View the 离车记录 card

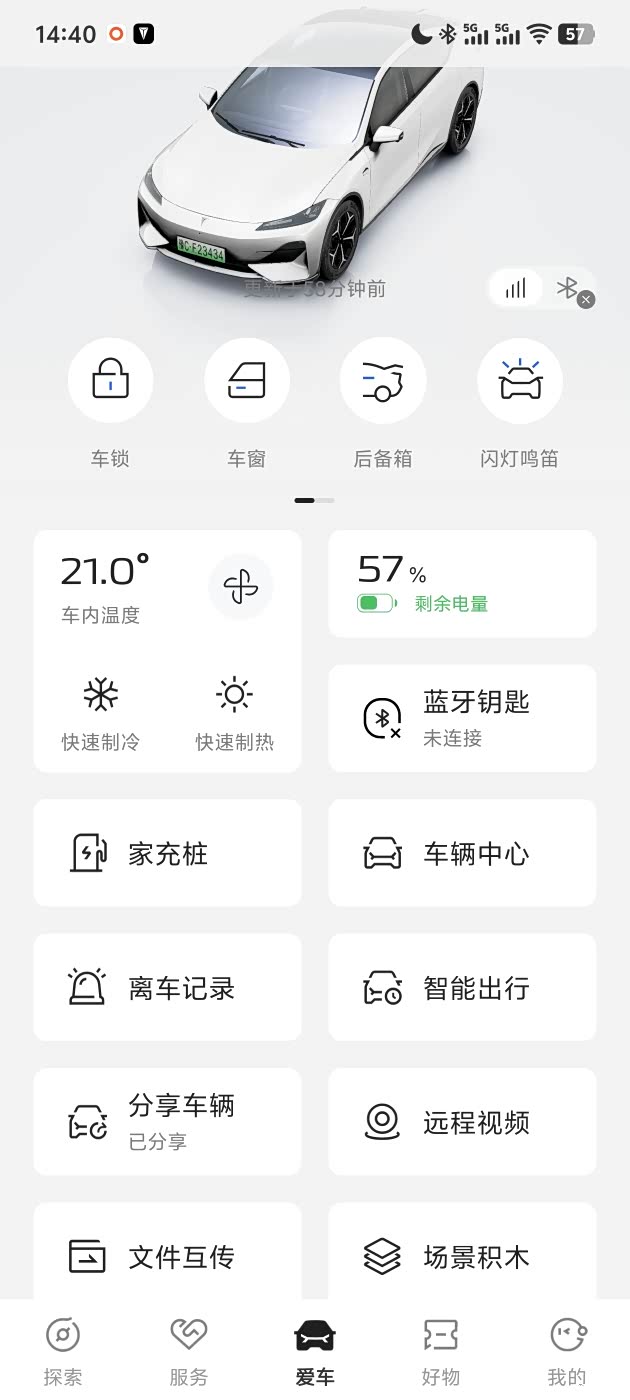(167, 987)
